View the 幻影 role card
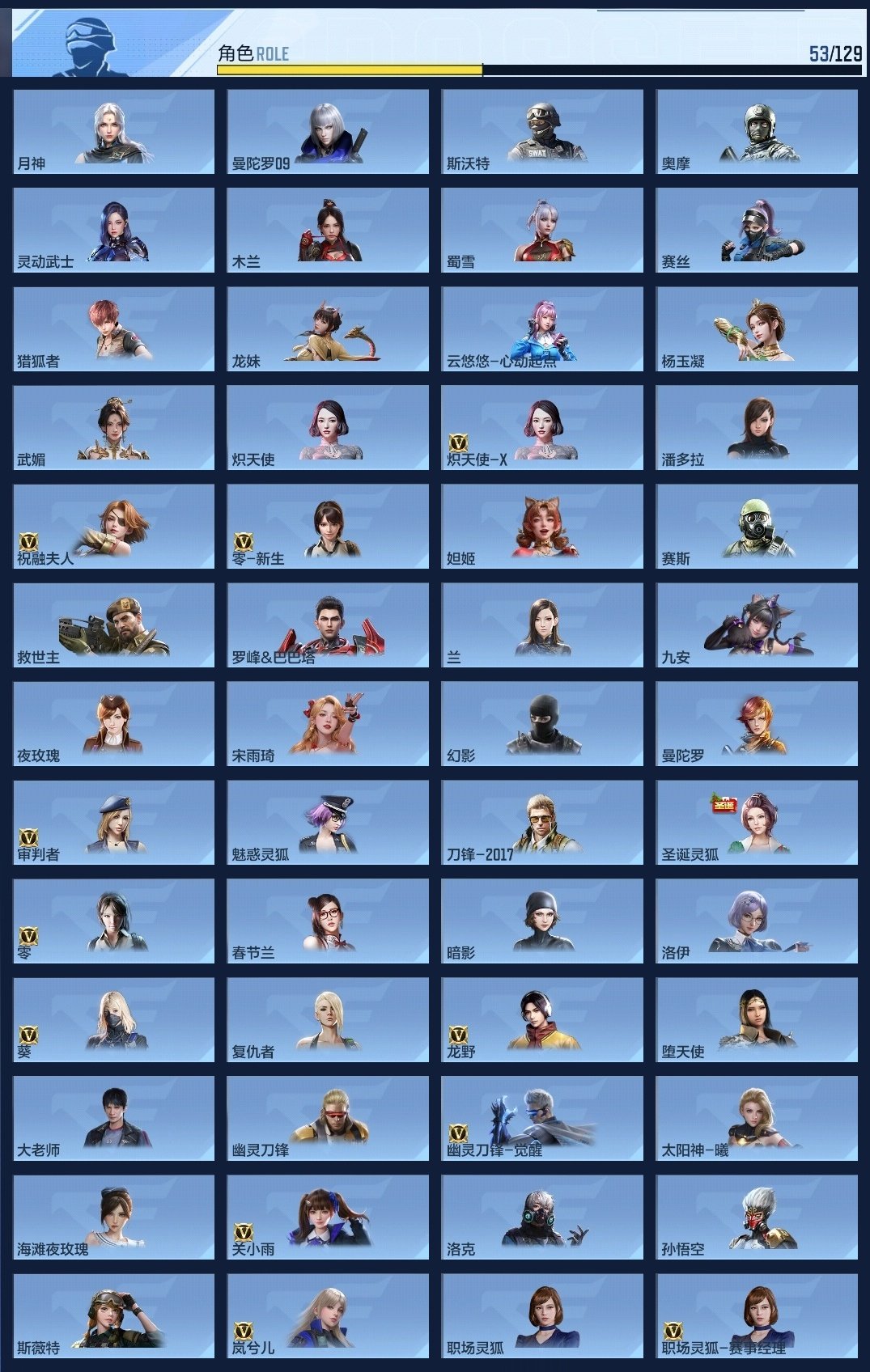Screen dimensions: 870x1372 [542, 724]
